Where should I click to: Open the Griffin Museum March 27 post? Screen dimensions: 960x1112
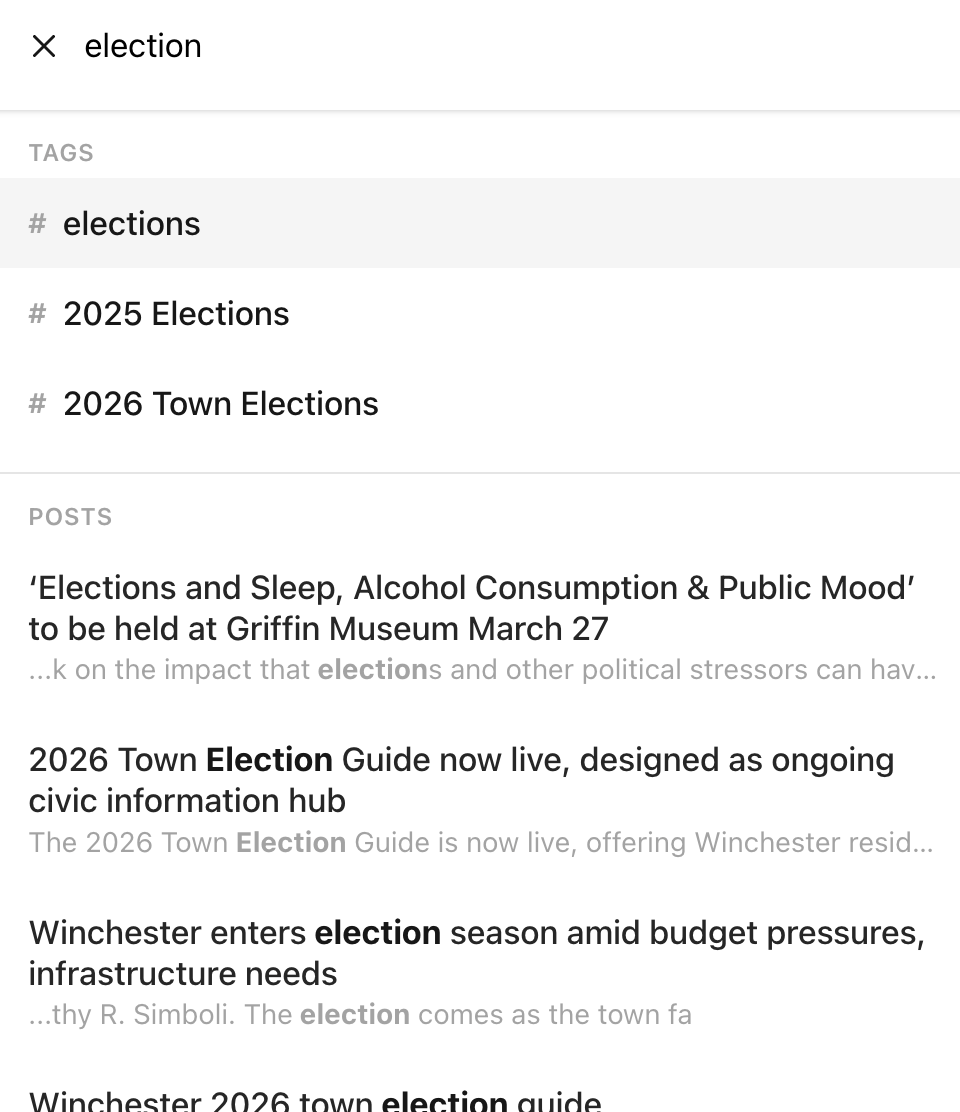pyautogui.click(x=472, y=608)
